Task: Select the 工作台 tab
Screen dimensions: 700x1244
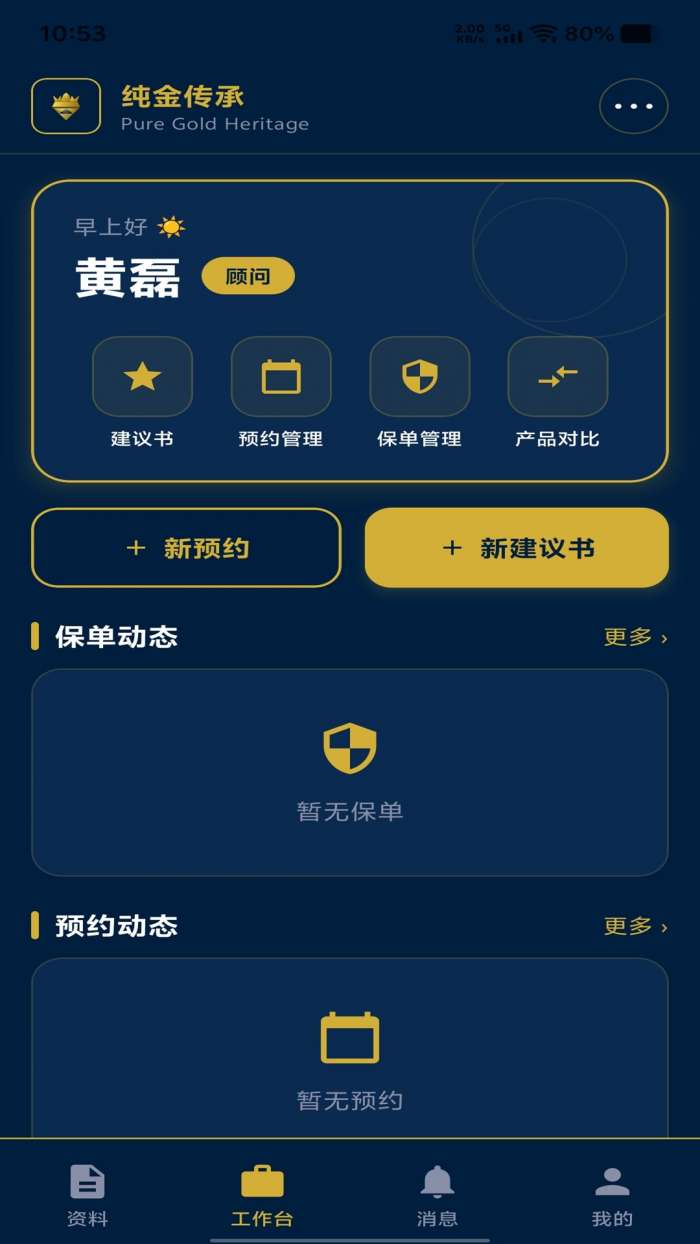Action: 262,1195
